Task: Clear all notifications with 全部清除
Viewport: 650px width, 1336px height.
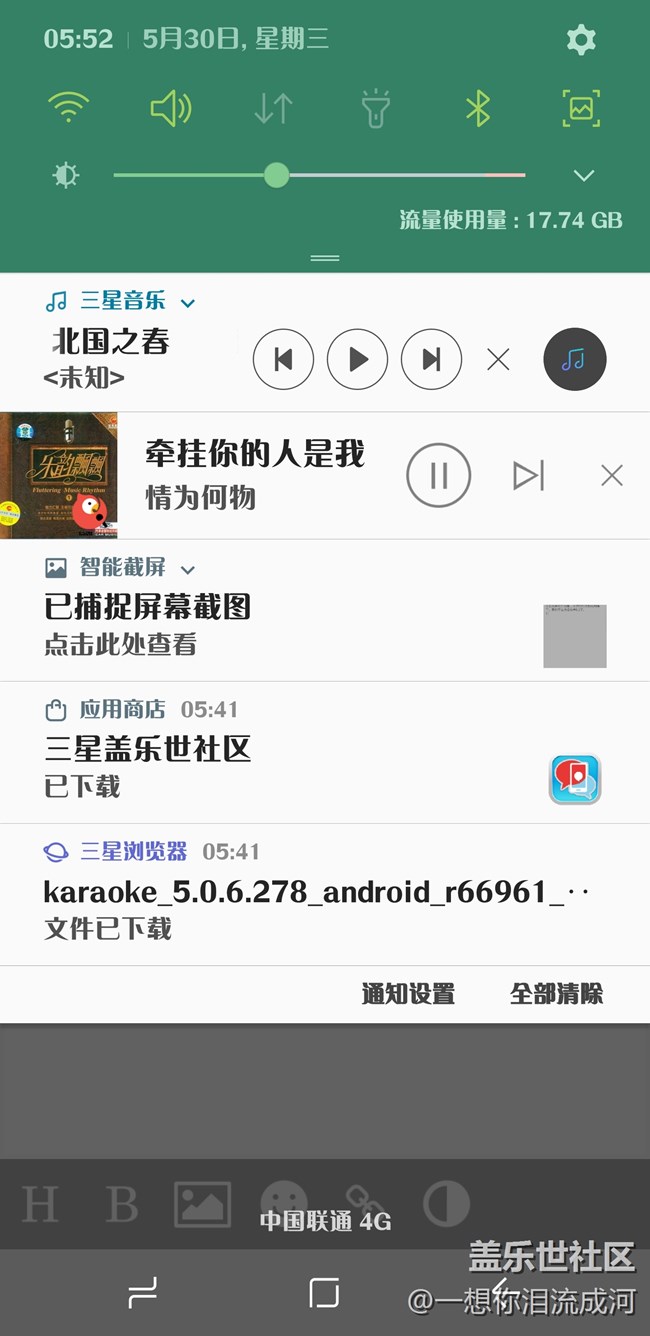Action: tap(556, 994)
